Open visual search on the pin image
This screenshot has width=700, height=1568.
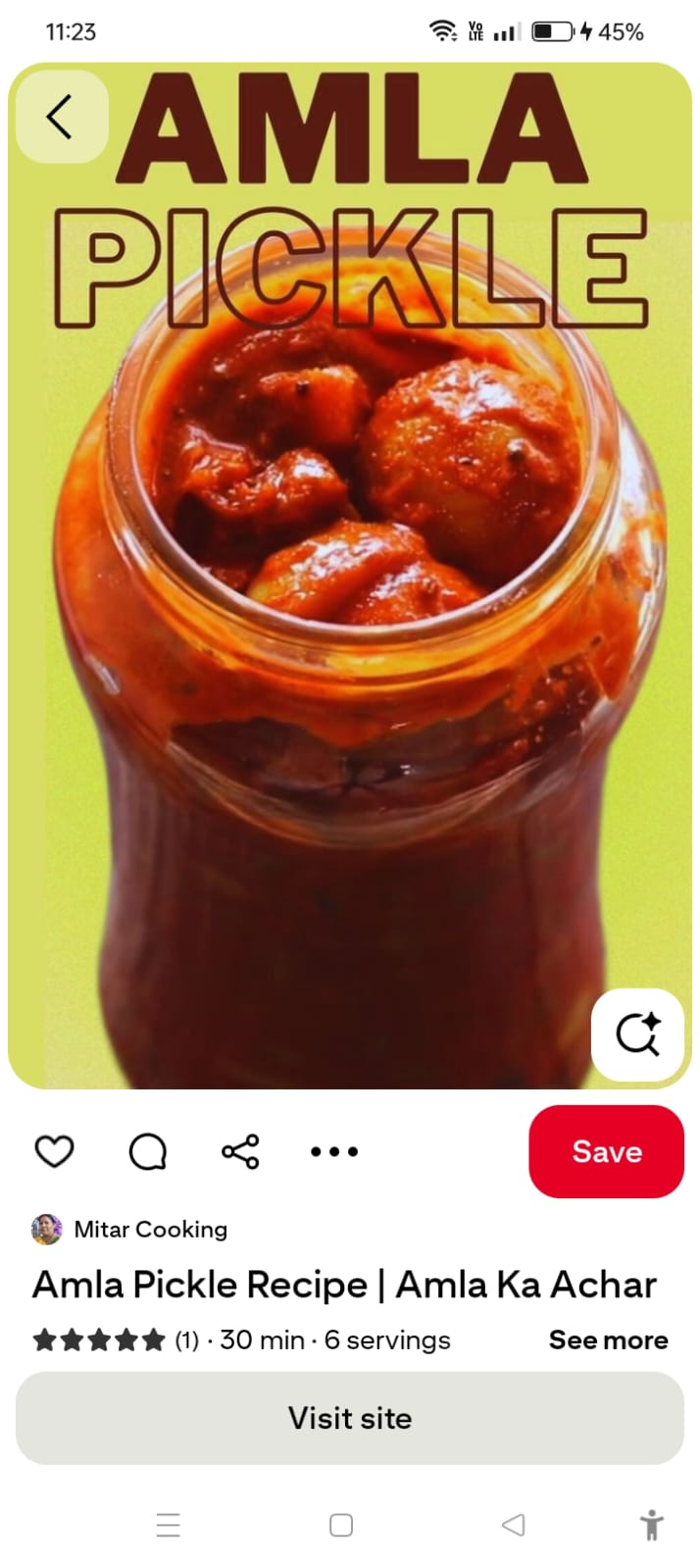[637, 1034]
